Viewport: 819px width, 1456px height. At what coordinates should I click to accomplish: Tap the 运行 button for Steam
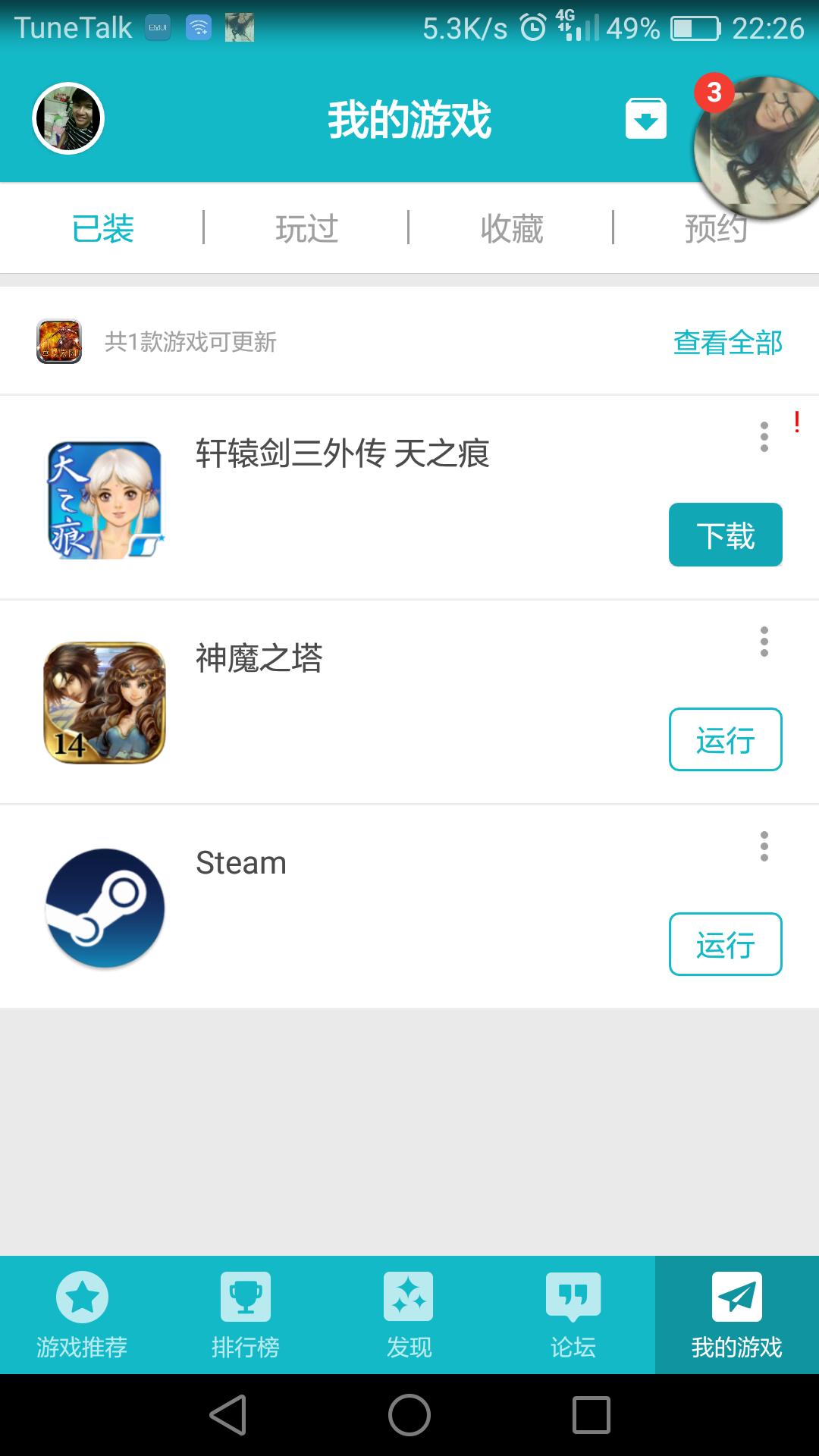725,944
